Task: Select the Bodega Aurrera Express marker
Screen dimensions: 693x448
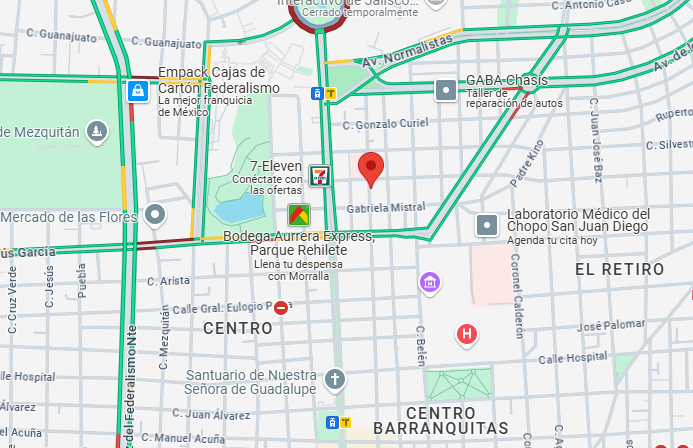Action: [299, 215]
